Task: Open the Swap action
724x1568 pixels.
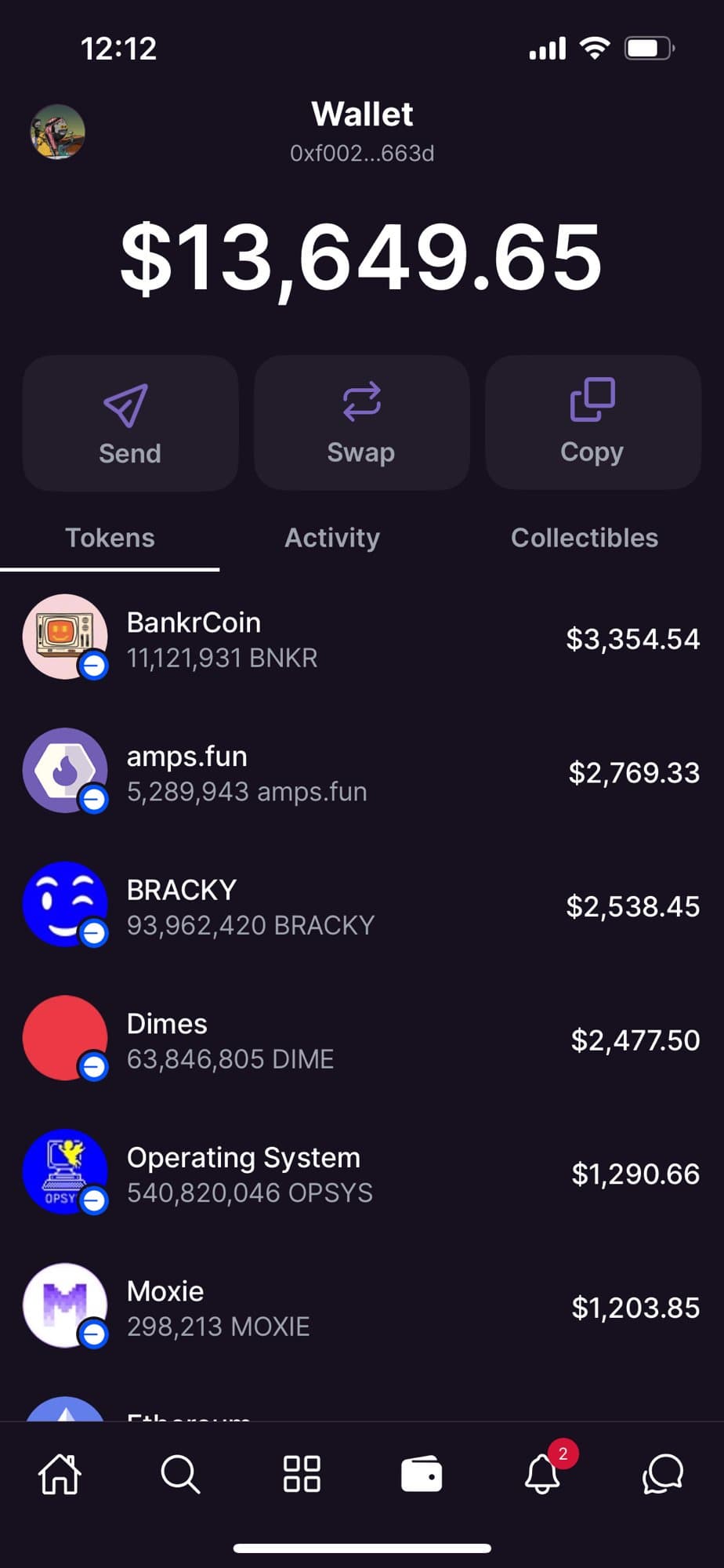Action: [361, 423]
